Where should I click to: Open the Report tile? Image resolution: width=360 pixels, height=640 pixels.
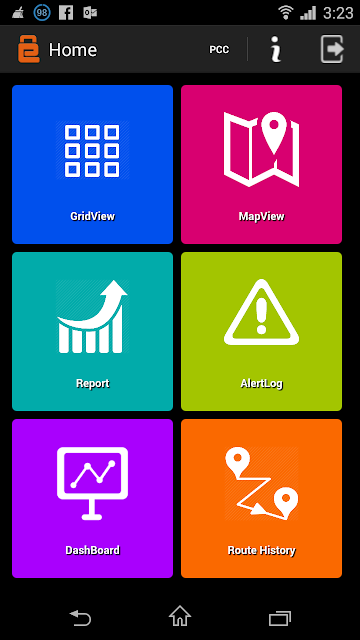click(x=93, y=331)
